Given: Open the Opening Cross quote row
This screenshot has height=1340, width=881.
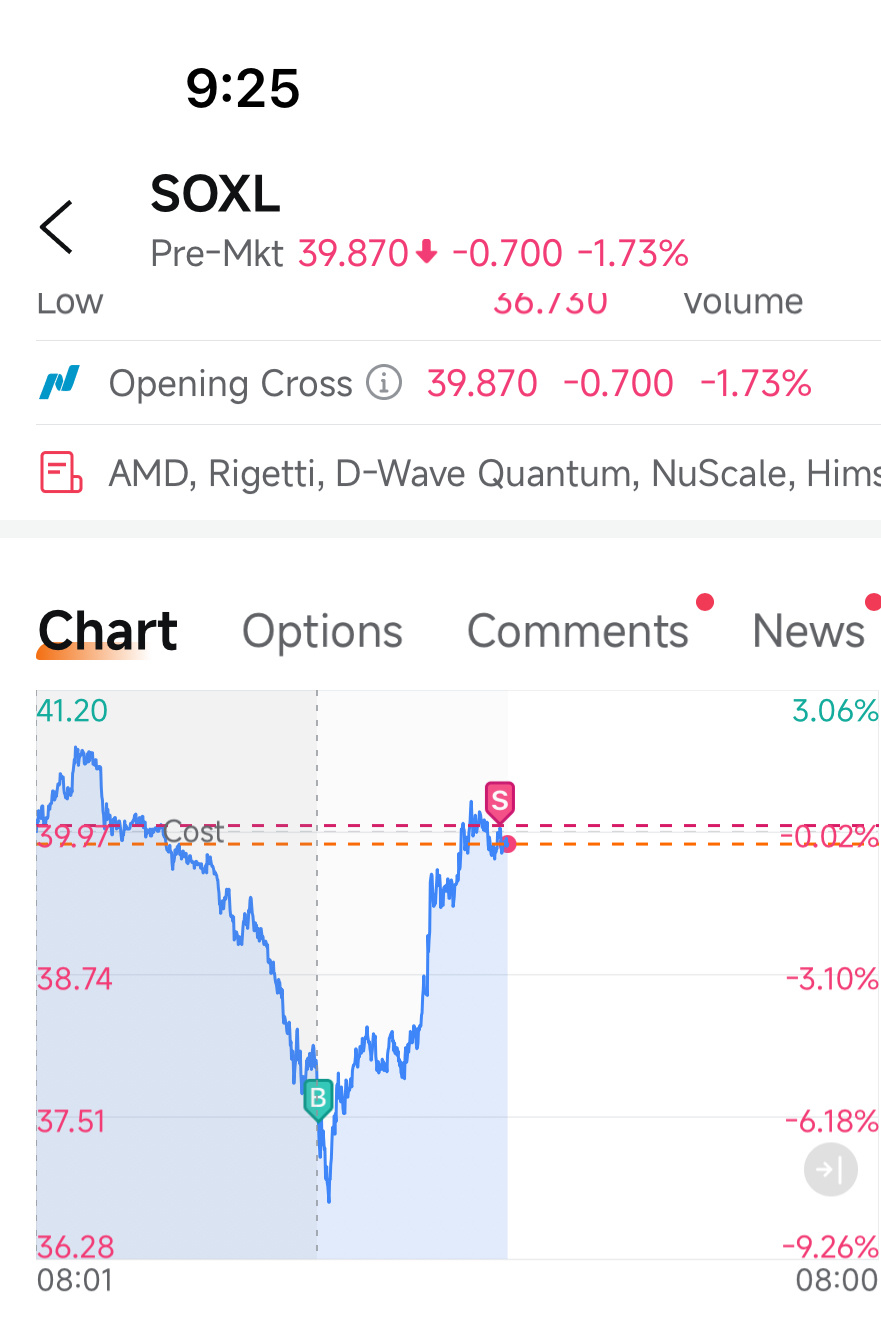Looking at the screenshot, I should tap(458, 383).
